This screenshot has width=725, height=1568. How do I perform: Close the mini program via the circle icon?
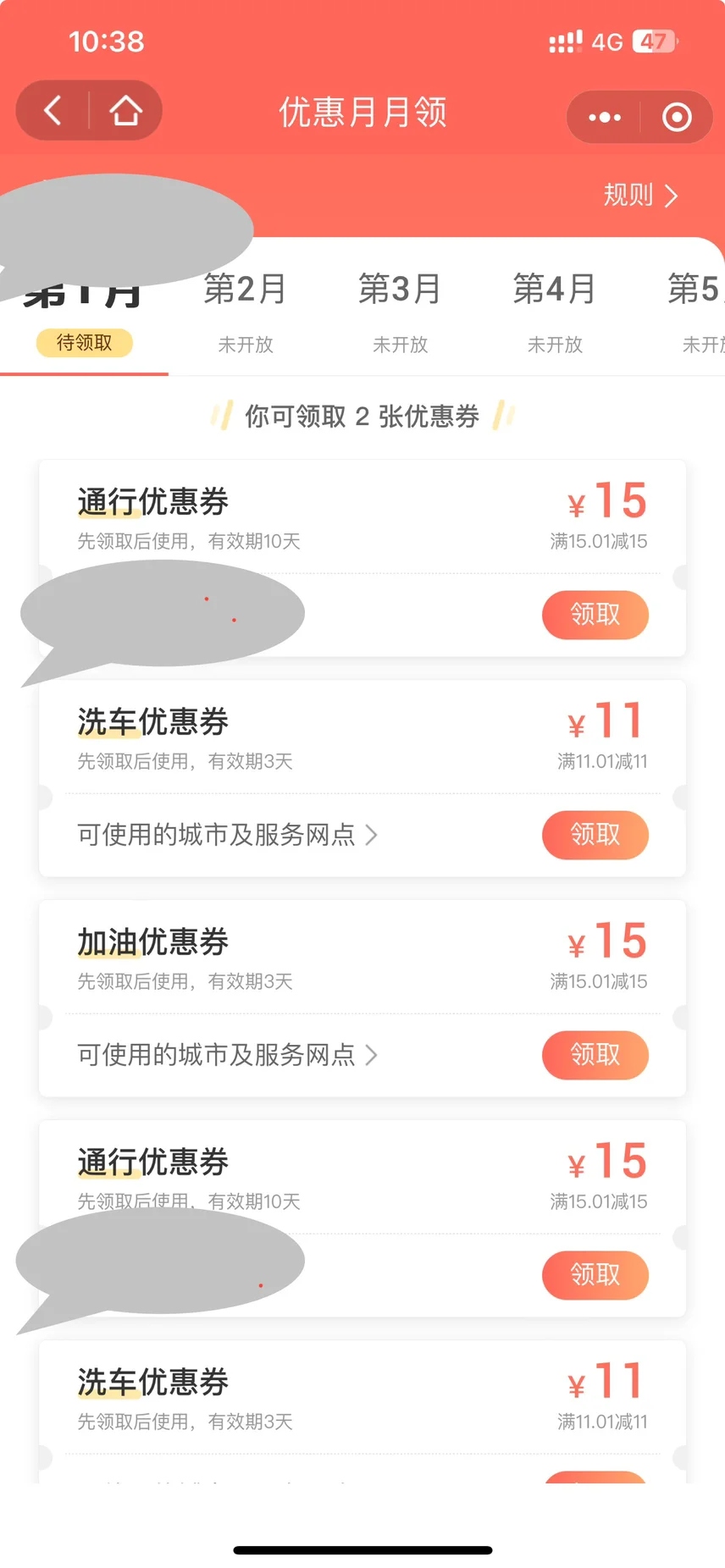coord(677,117)
